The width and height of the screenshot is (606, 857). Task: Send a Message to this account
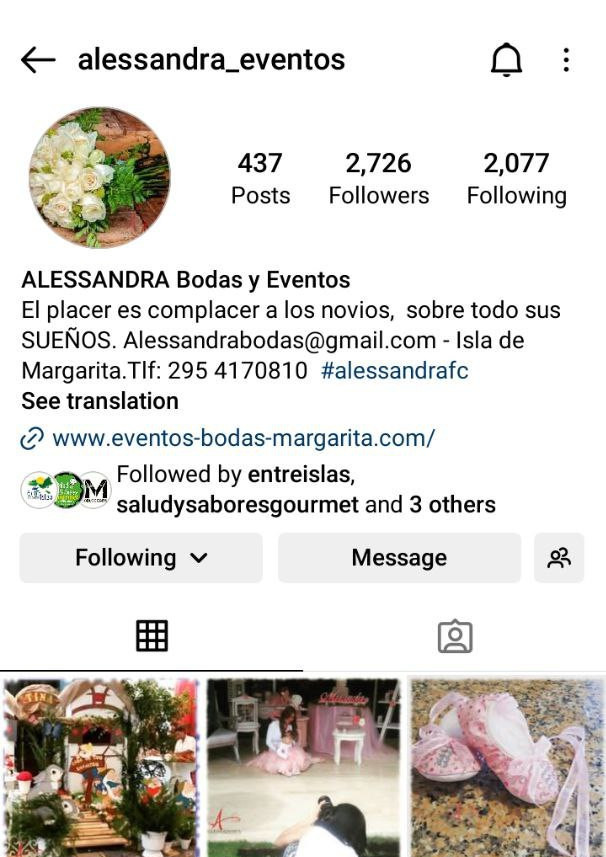[x=399, y=558]
